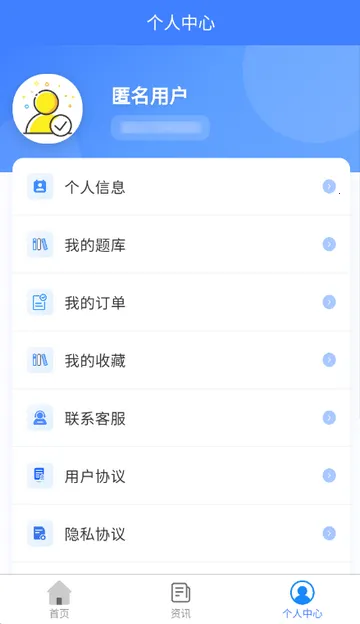This screenshot has width=360, height=624.
Task: Select the 个人中心 tab
Action: coord(302,600)
